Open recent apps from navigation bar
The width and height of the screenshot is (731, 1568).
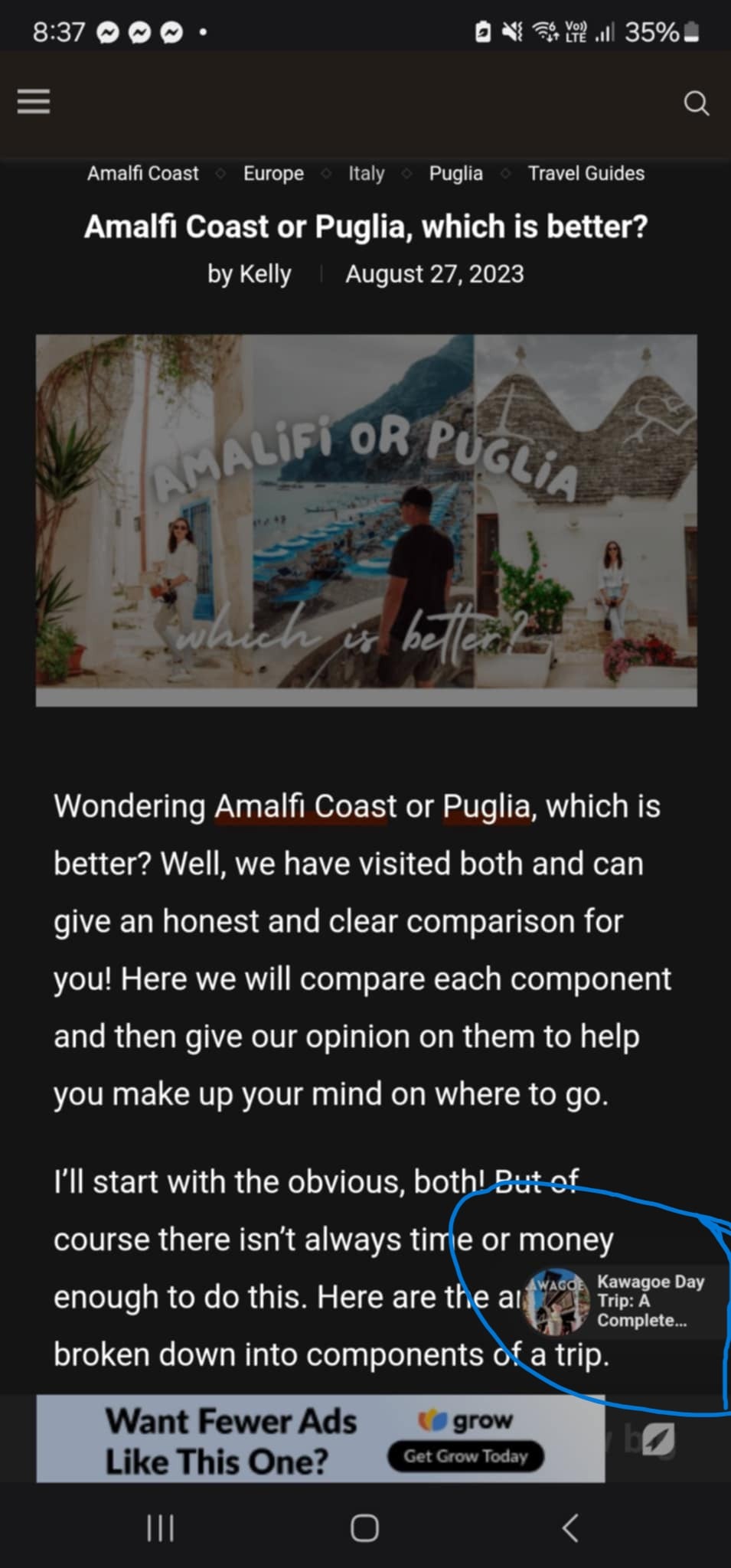click(160, 1528)
